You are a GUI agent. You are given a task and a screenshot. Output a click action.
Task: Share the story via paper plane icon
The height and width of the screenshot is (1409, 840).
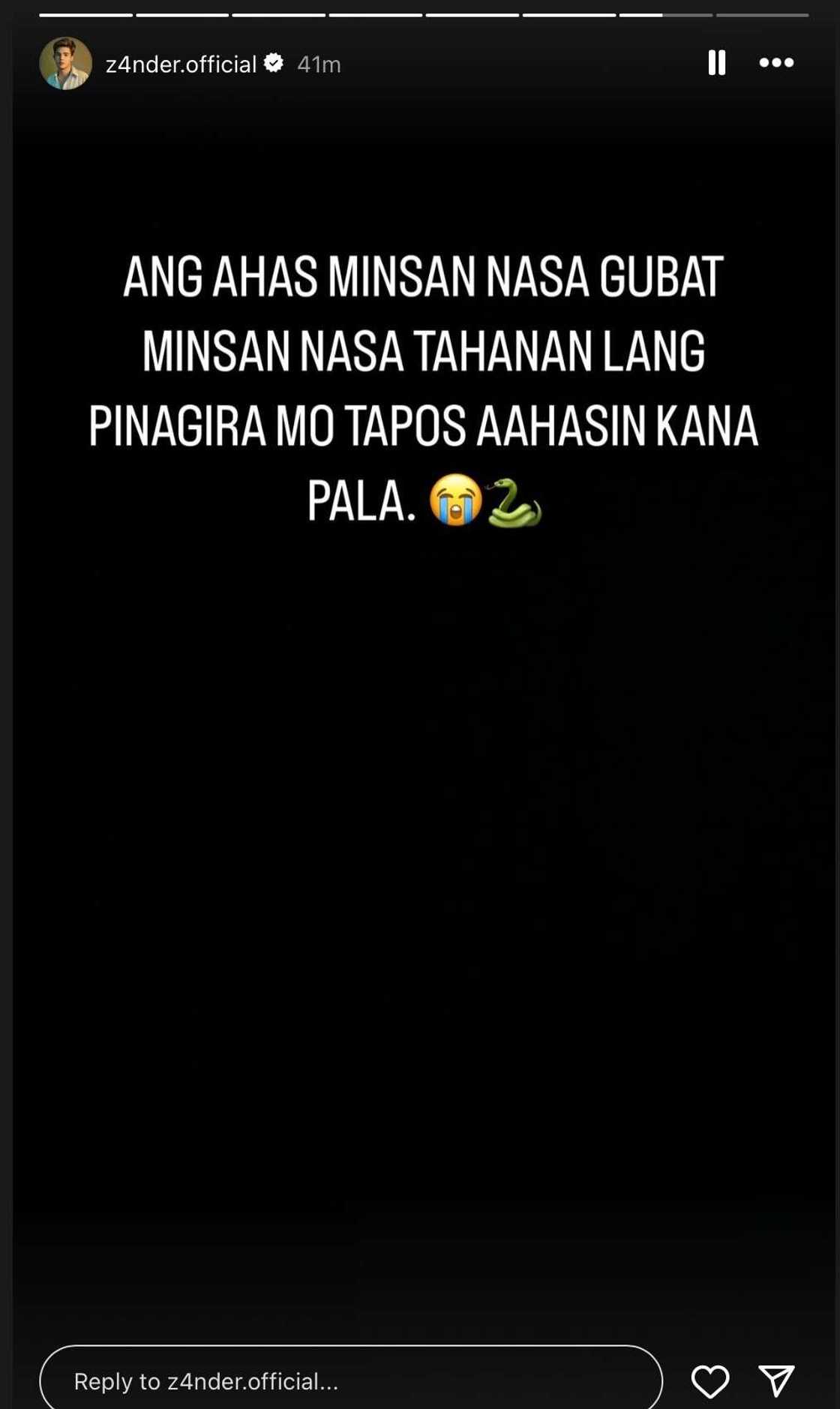coord(776,1381)
